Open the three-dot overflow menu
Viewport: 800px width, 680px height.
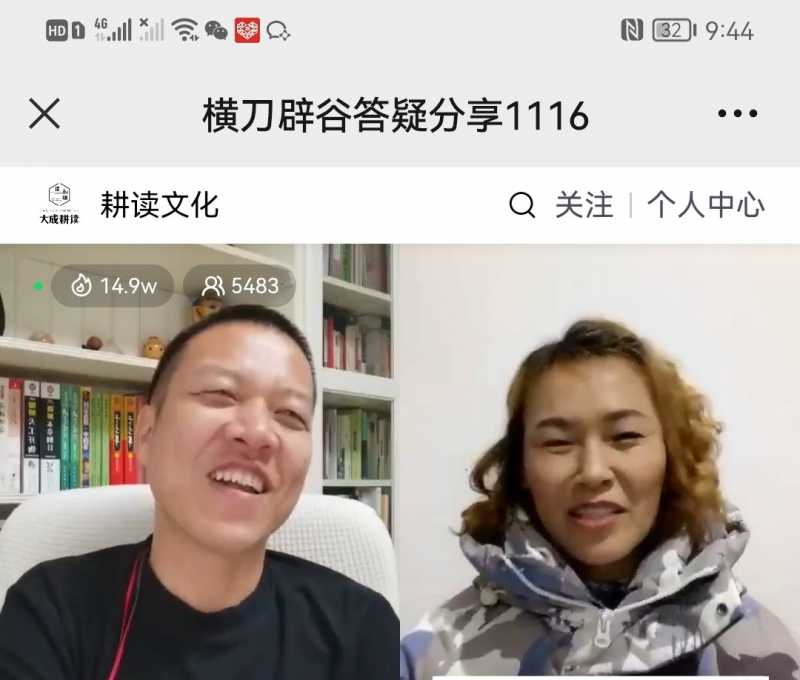[x=737, y=114]
